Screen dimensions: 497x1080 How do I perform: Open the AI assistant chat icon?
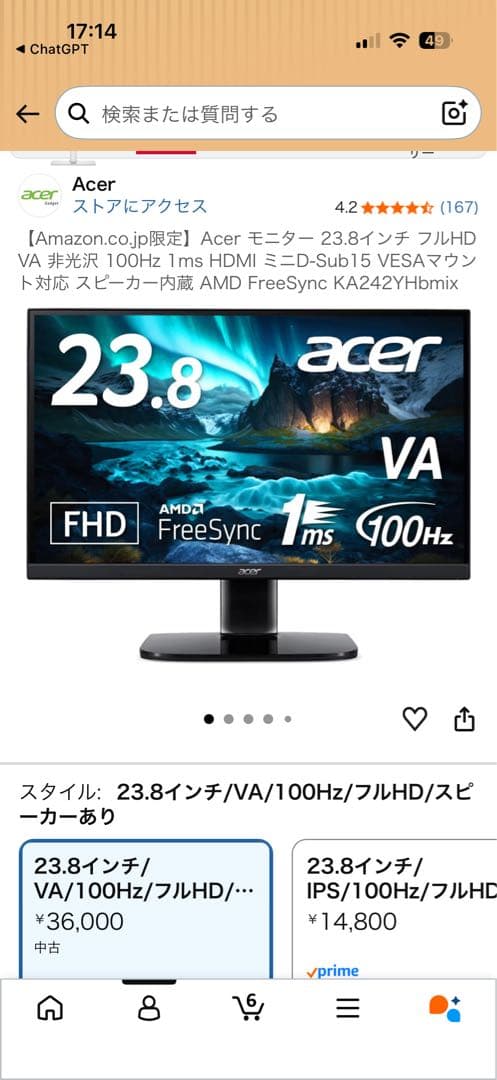pos(445,1008)
